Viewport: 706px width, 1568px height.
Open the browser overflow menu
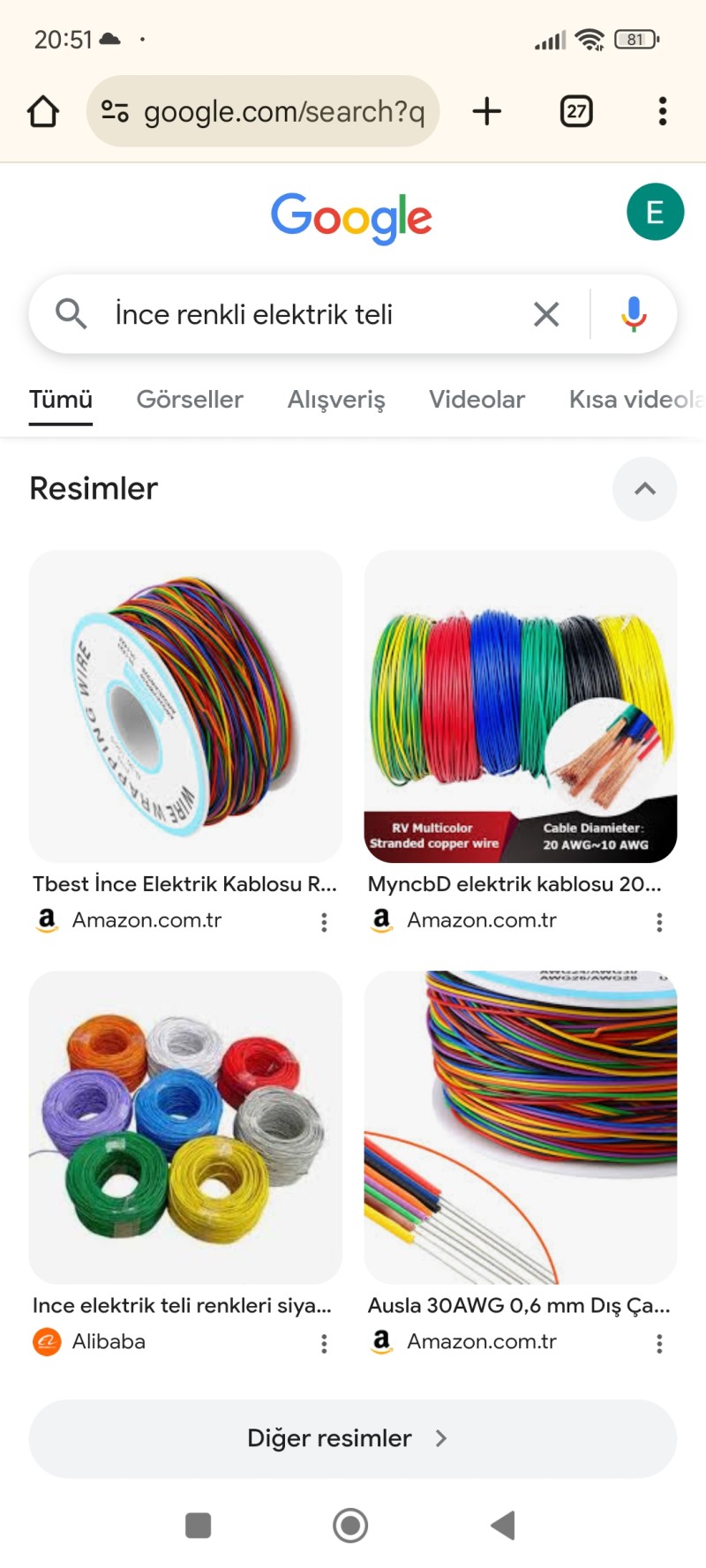click(x=662, y=111)
